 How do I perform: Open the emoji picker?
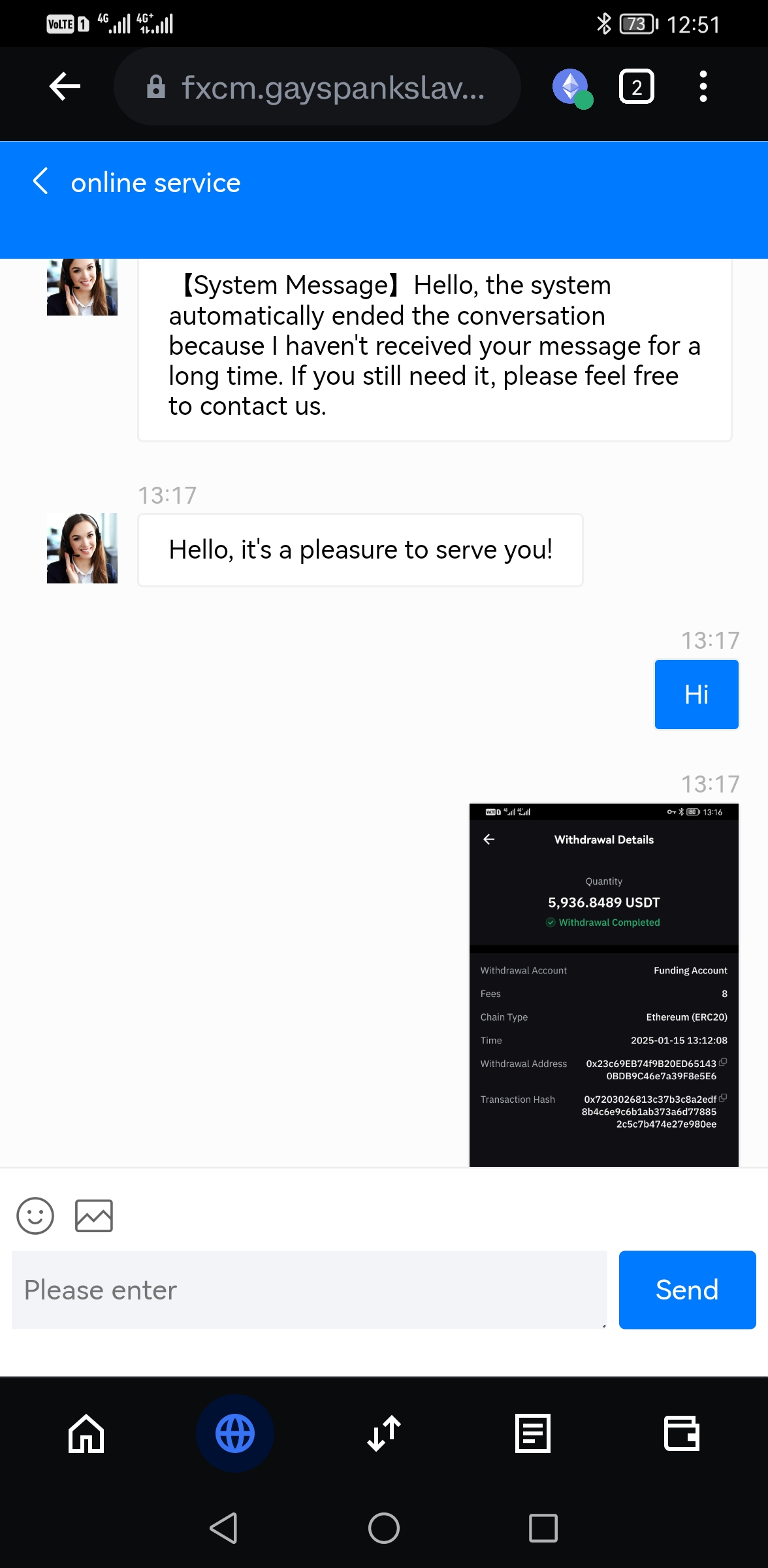pyautogui.click(x=35, y=1215)
